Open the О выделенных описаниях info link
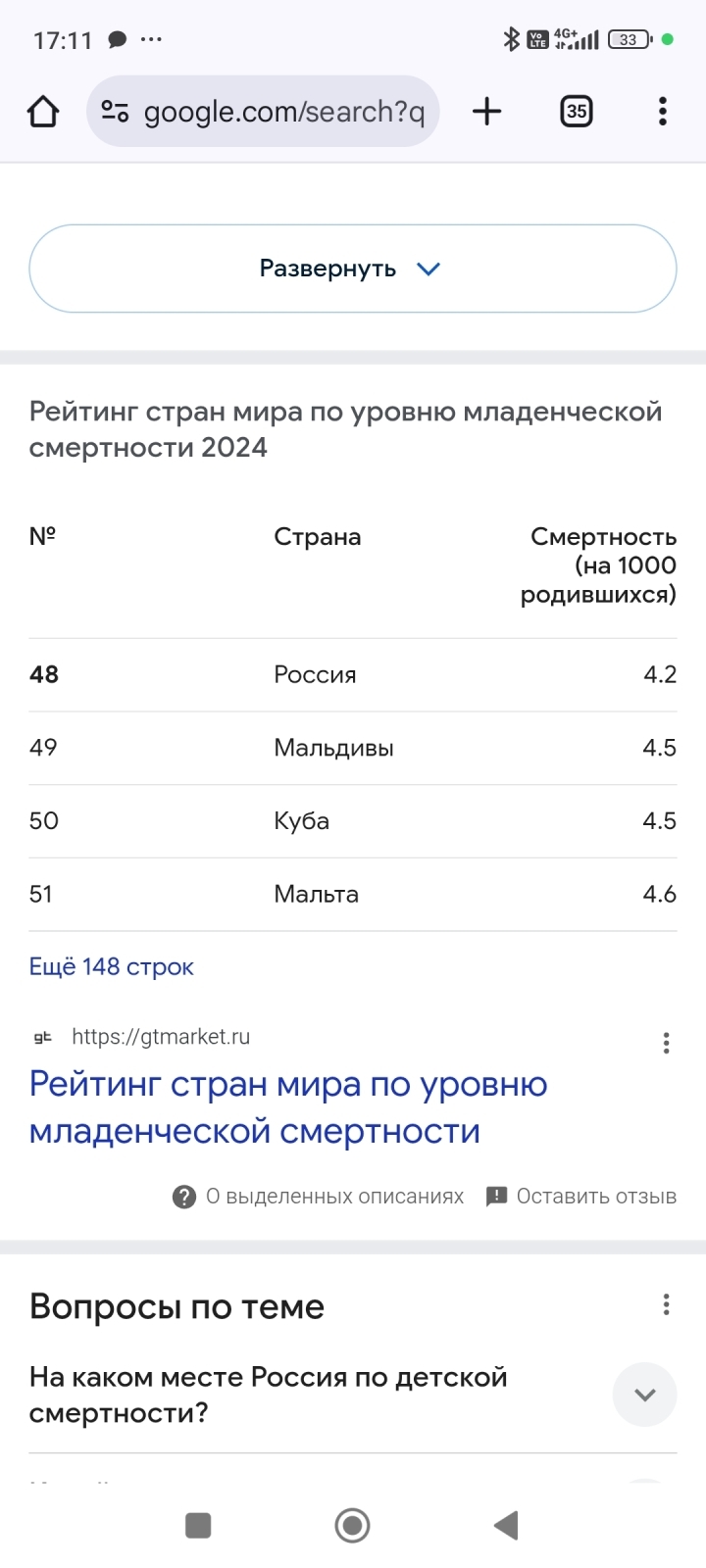Viewport: 706px width, 1568px height. click(319, 1197)
